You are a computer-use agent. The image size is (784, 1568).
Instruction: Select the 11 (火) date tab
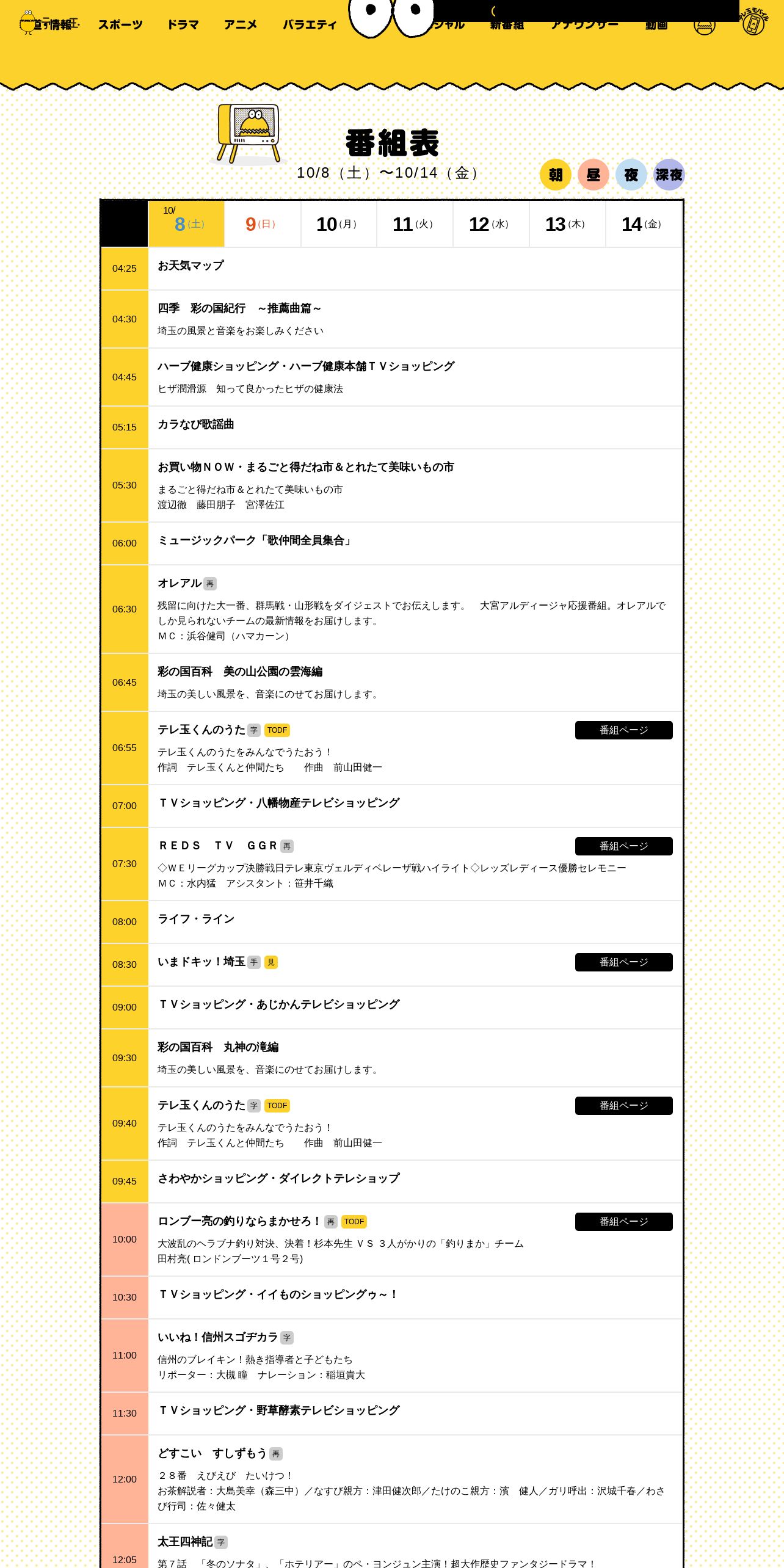coord(415,224)
